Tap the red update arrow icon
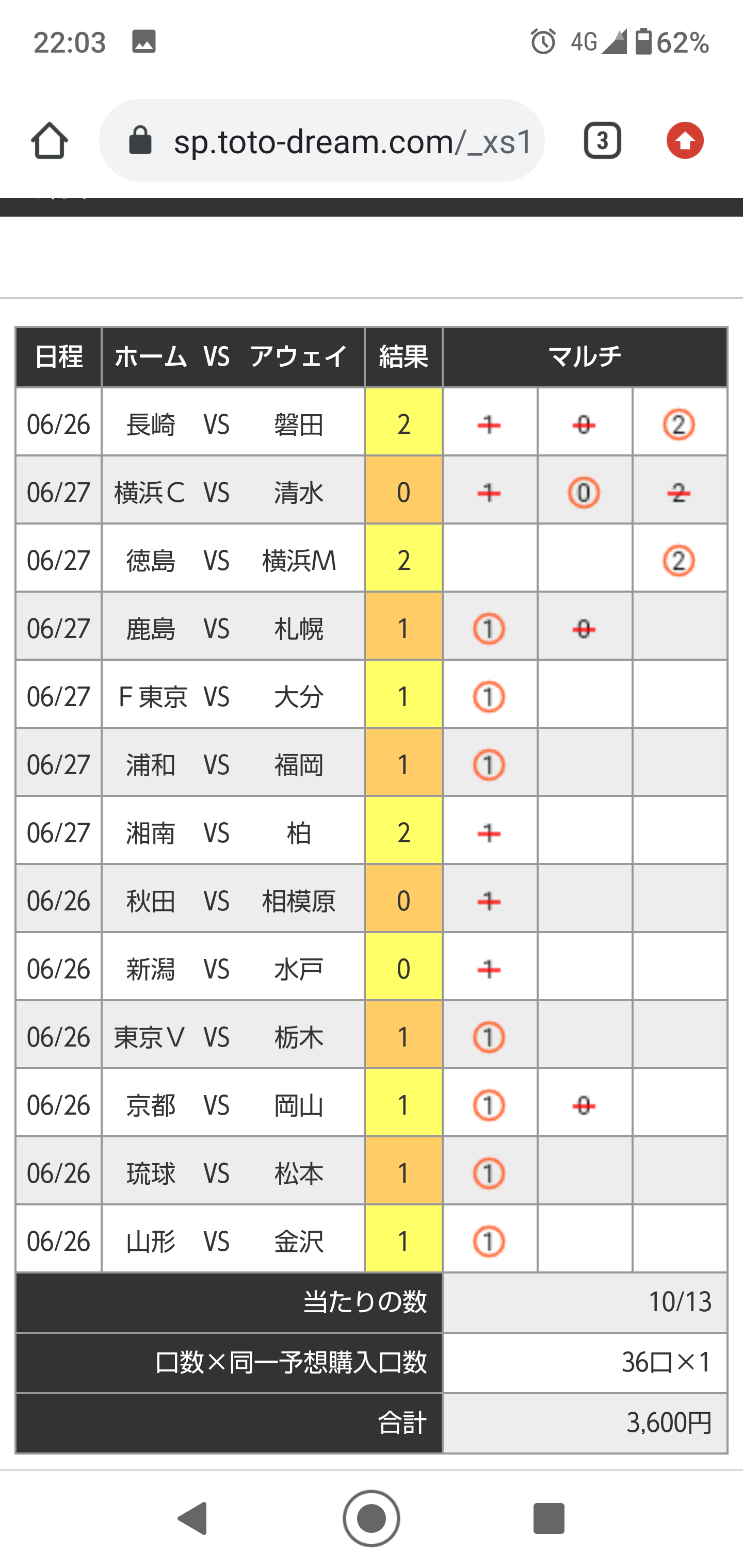The width and height of the screenshot is (743, 1568). click(685, 141)
